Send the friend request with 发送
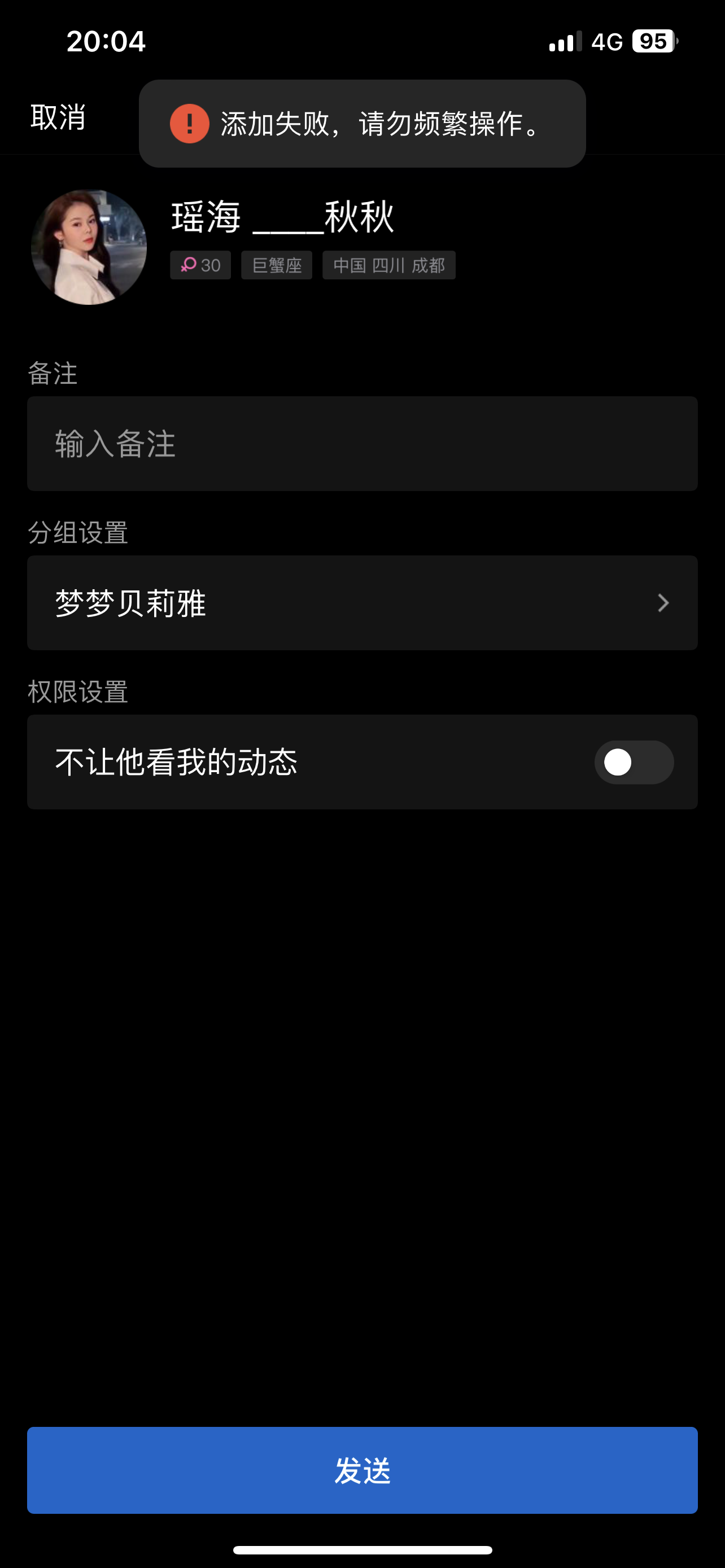 pos(362,1469)
